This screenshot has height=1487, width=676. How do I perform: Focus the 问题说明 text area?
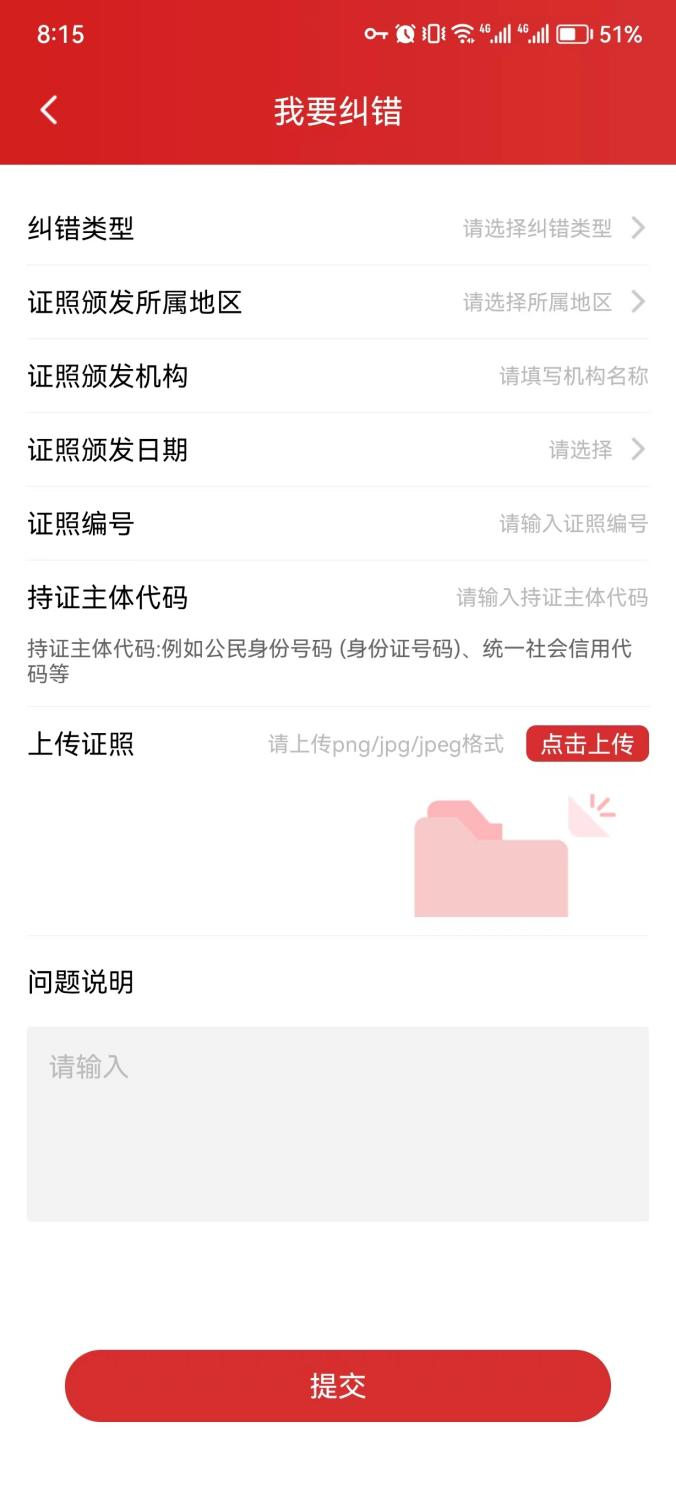point(338,1123)
